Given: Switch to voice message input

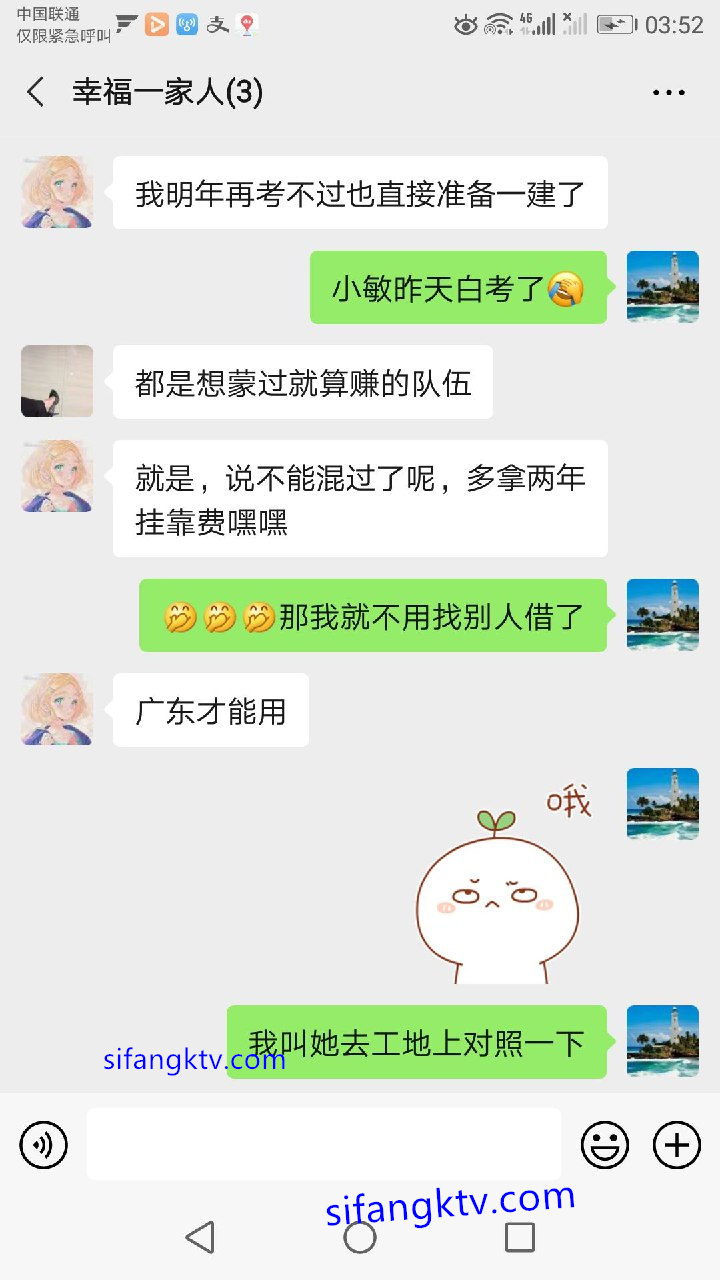Looking at the screenshot, I should click(x=44, y=1144).
